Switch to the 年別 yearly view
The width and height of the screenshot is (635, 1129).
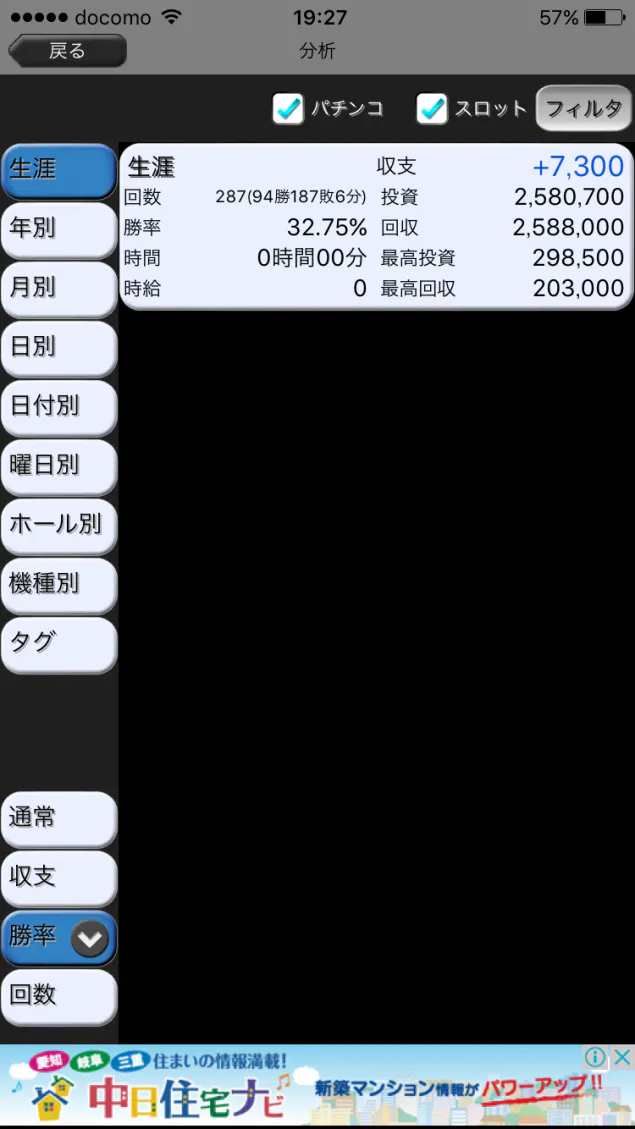[59, 230]
